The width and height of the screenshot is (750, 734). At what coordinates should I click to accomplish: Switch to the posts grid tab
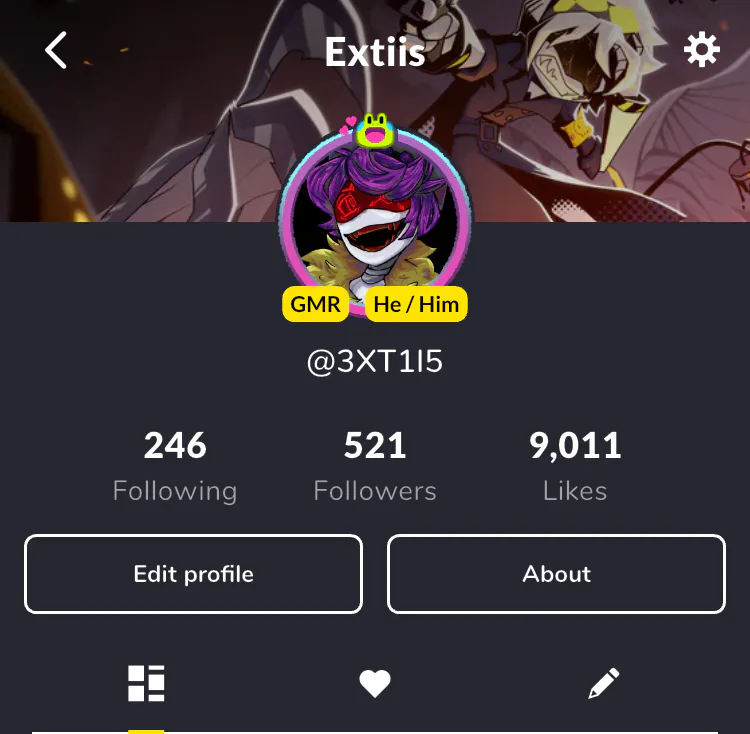[x=146, y=684]
